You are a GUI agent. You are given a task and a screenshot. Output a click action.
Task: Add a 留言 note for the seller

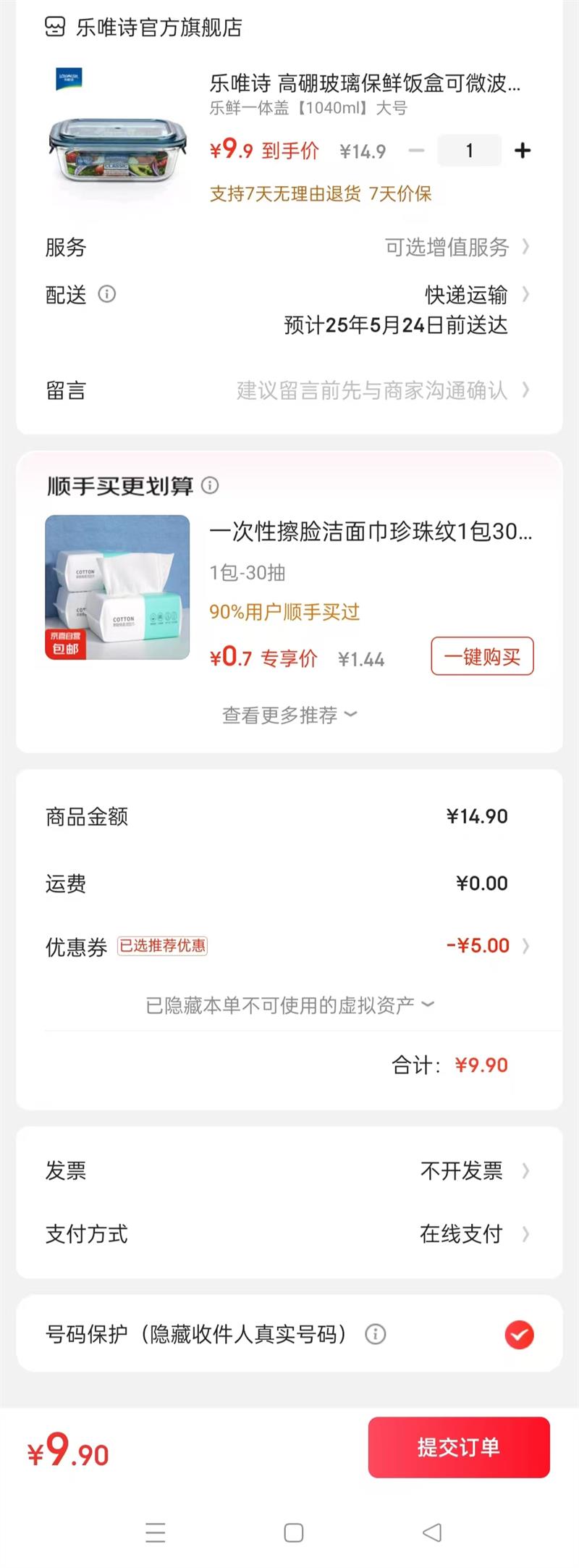coord(287,390)
